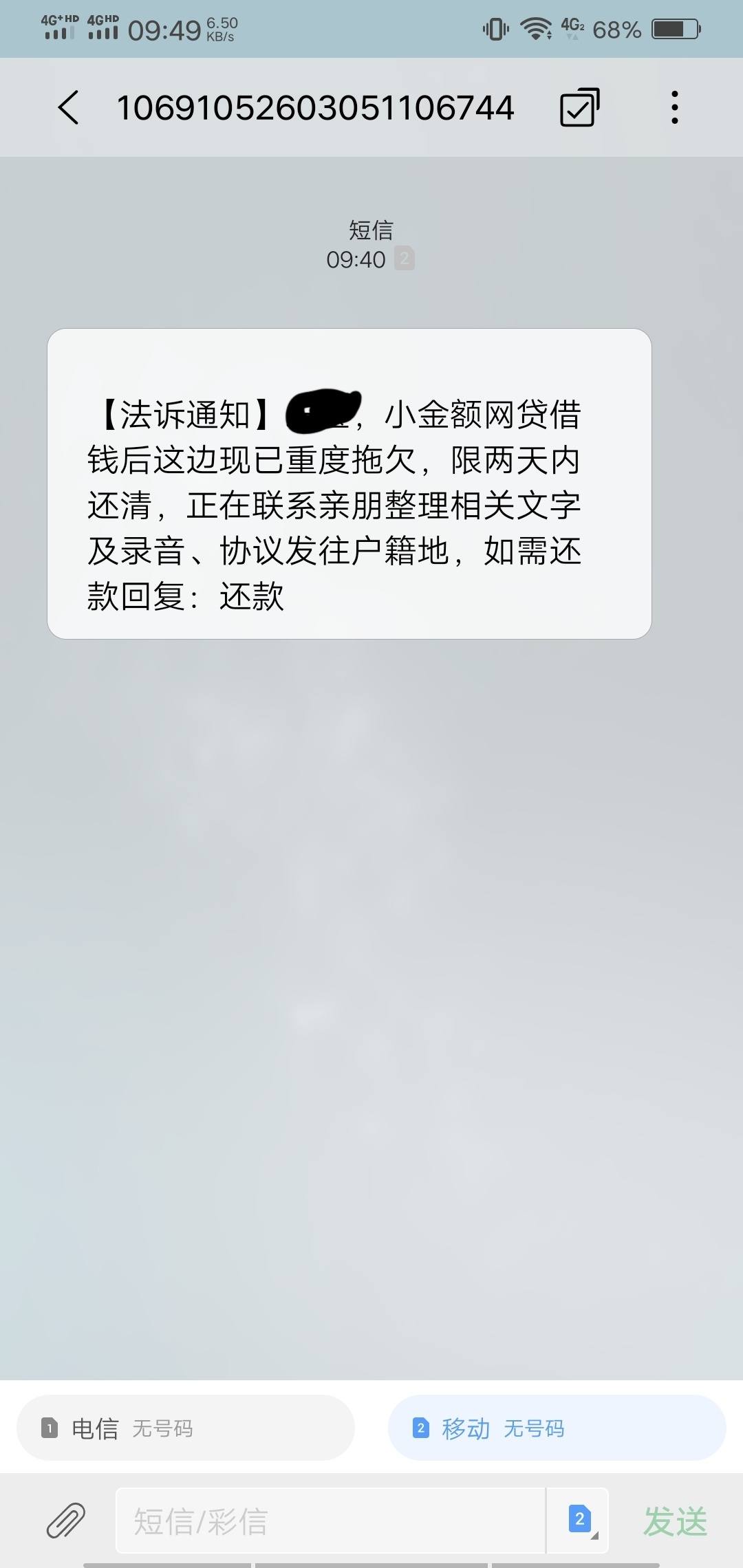Go back to the message list

tap(69, 108)
